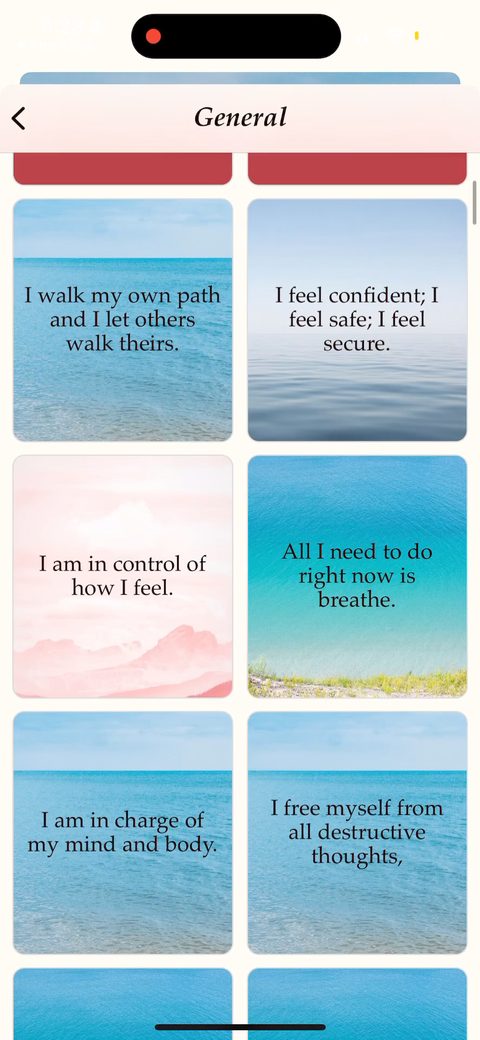This screenshot has width=480, height=1040.
Task: Select the "I am in control of how I feel" card
Action: (123, 576)
